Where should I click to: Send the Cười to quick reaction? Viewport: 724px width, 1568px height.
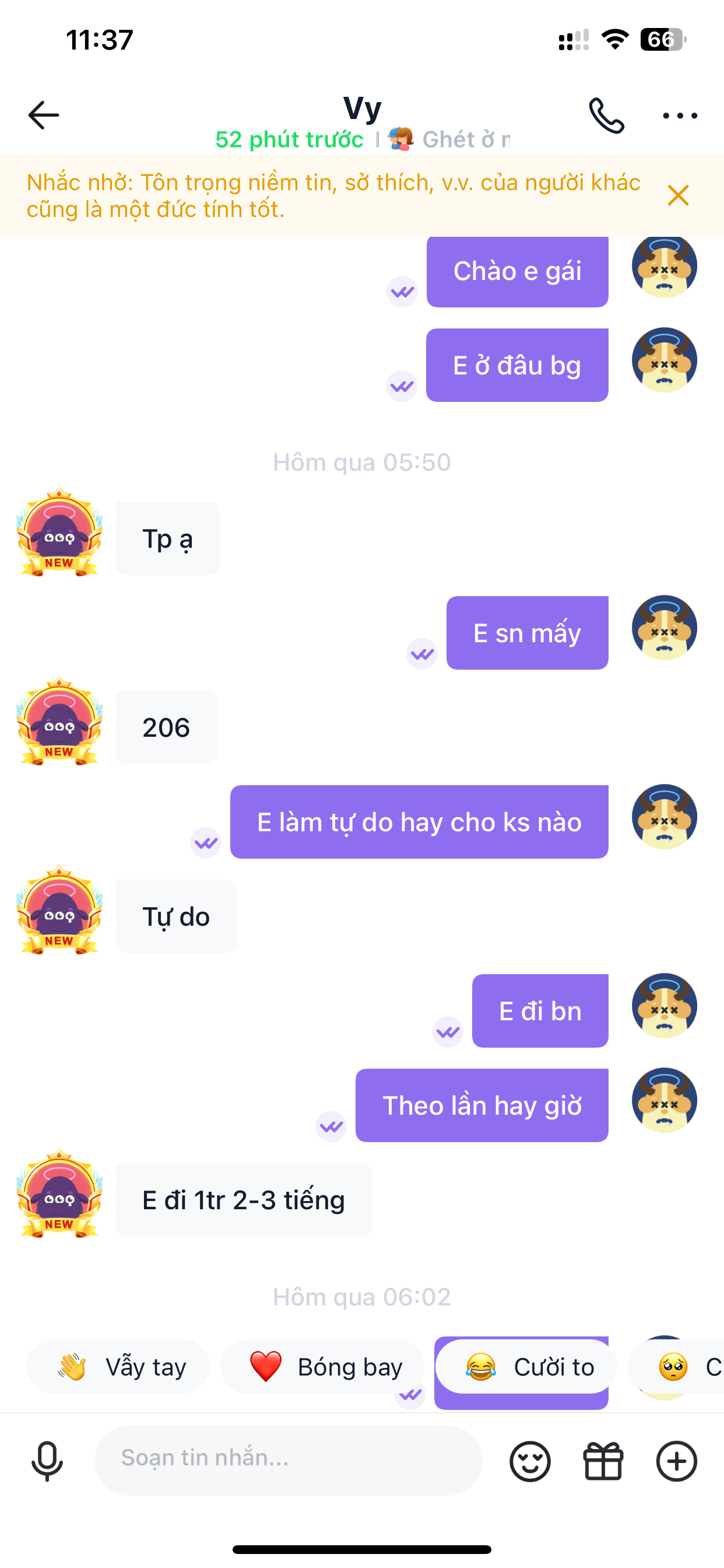point(527,1367)
